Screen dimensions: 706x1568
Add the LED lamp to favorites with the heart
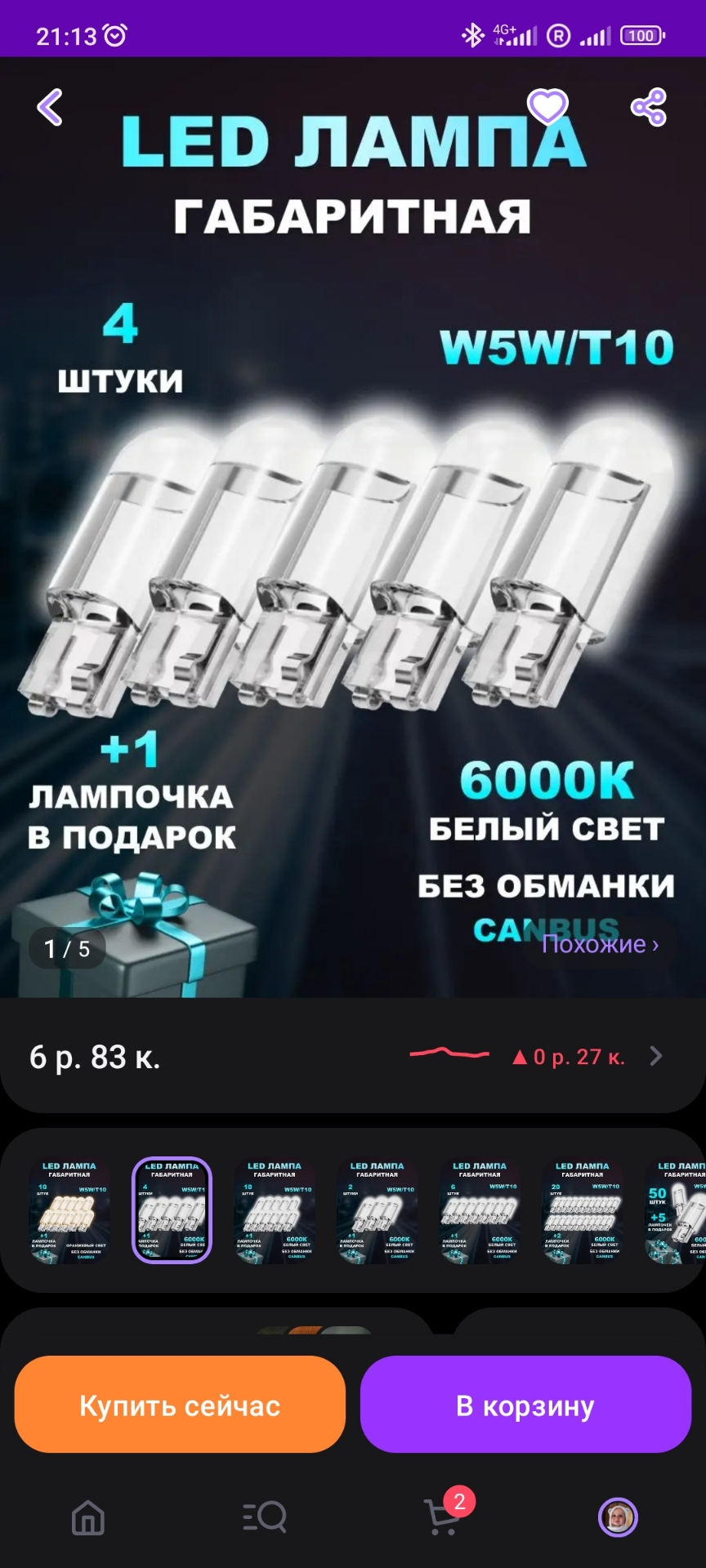click(x=547, y=106)
